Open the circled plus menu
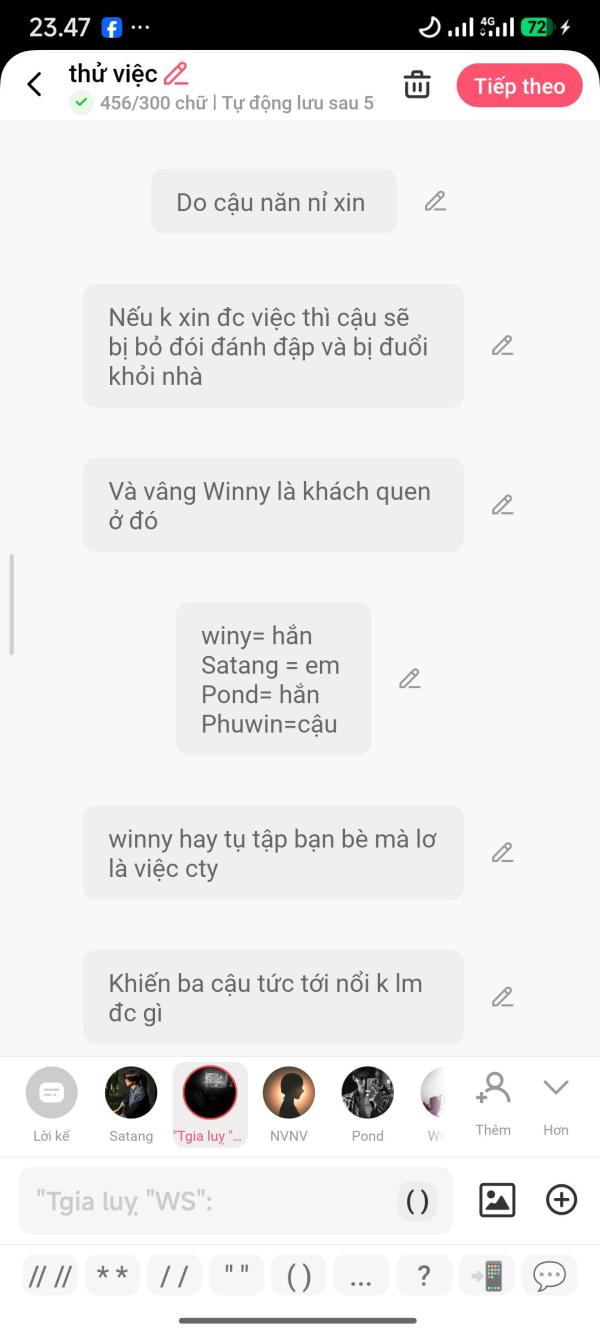 [561, 1200]
